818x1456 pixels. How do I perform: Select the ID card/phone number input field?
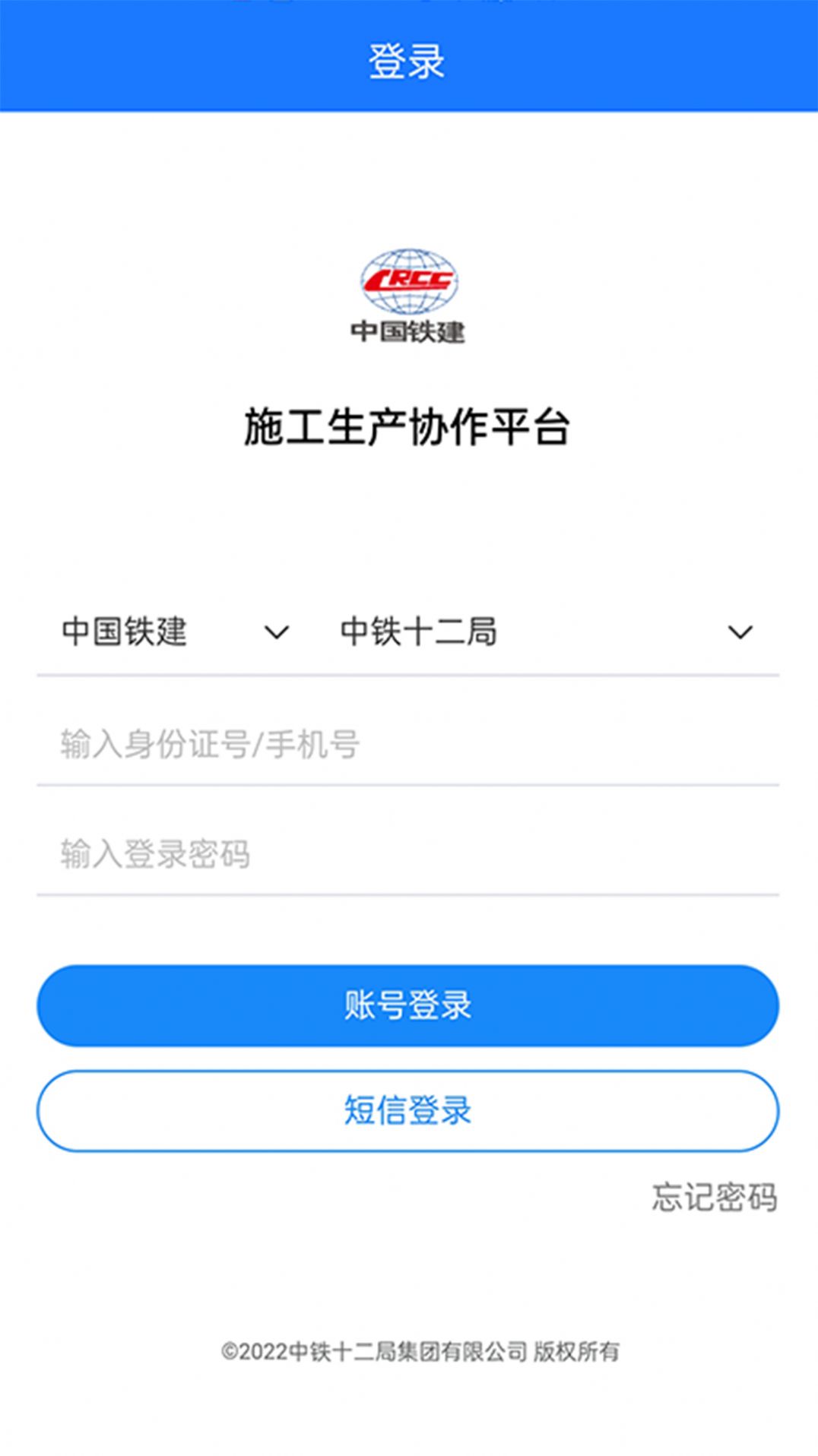coord(408,746)
